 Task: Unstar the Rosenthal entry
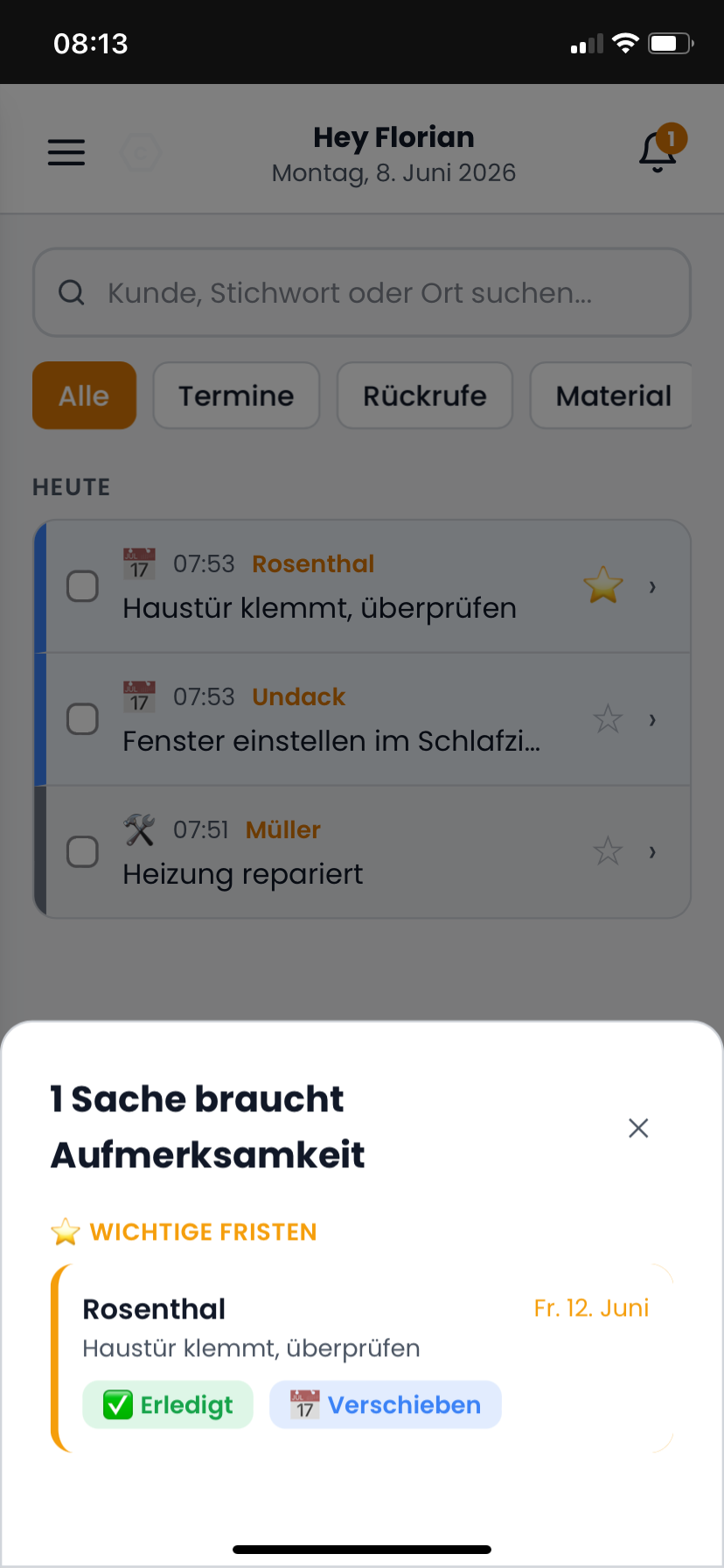(603, 586)
